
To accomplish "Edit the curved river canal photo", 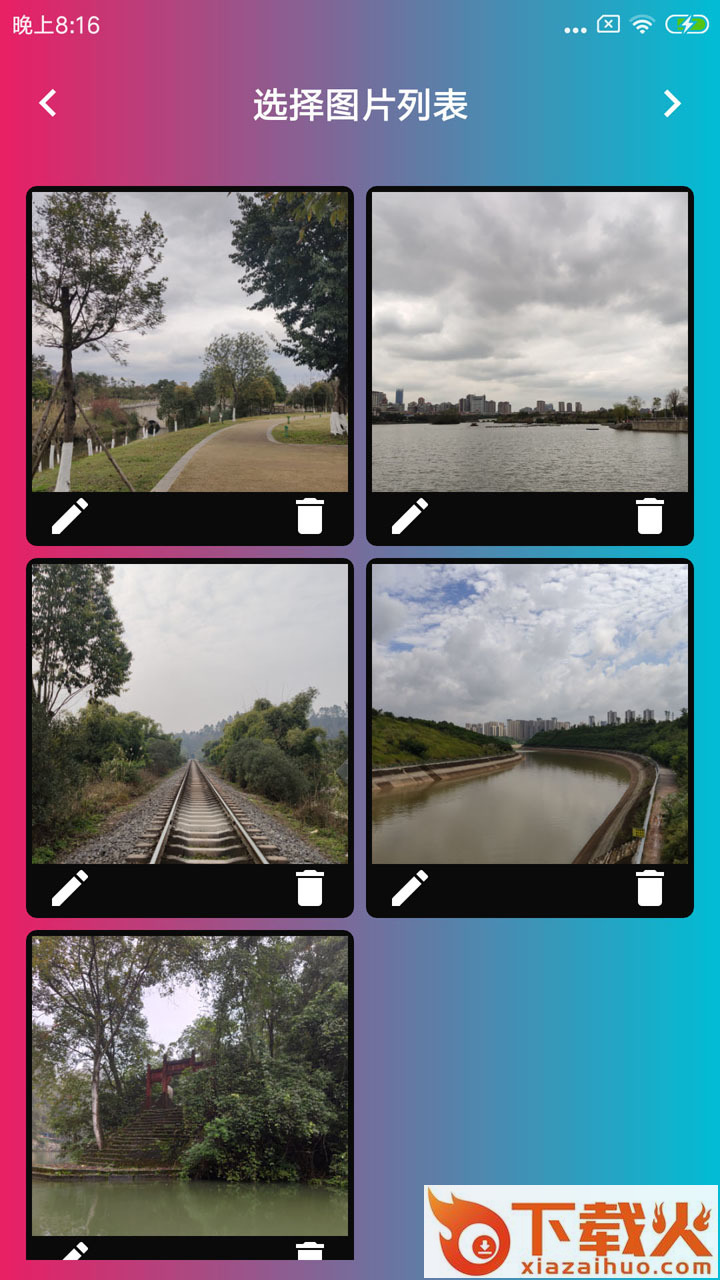I will pyautogui.click(x=410, y=888).
